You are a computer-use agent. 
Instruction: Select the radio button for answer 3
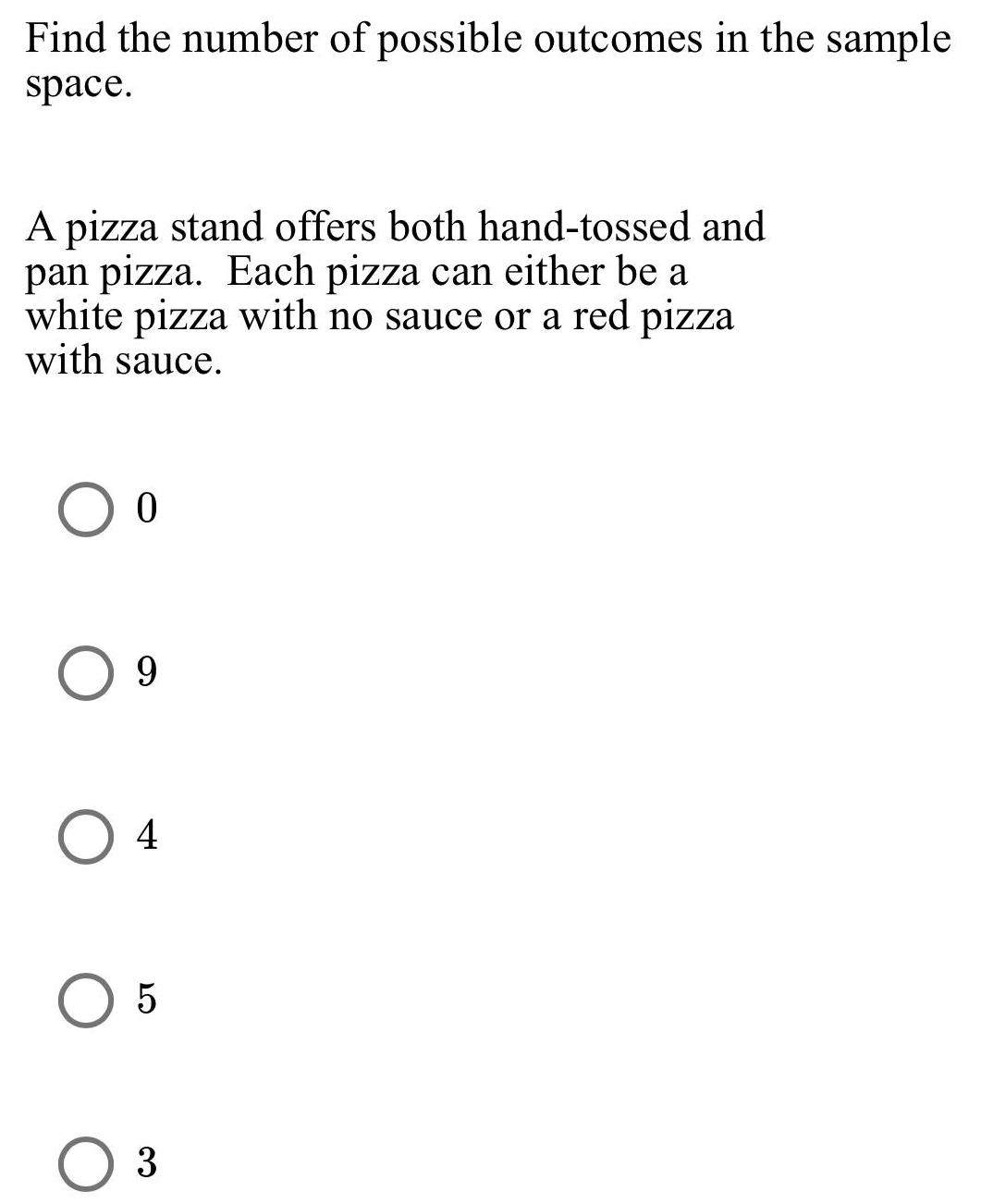tap(86, 1165)
